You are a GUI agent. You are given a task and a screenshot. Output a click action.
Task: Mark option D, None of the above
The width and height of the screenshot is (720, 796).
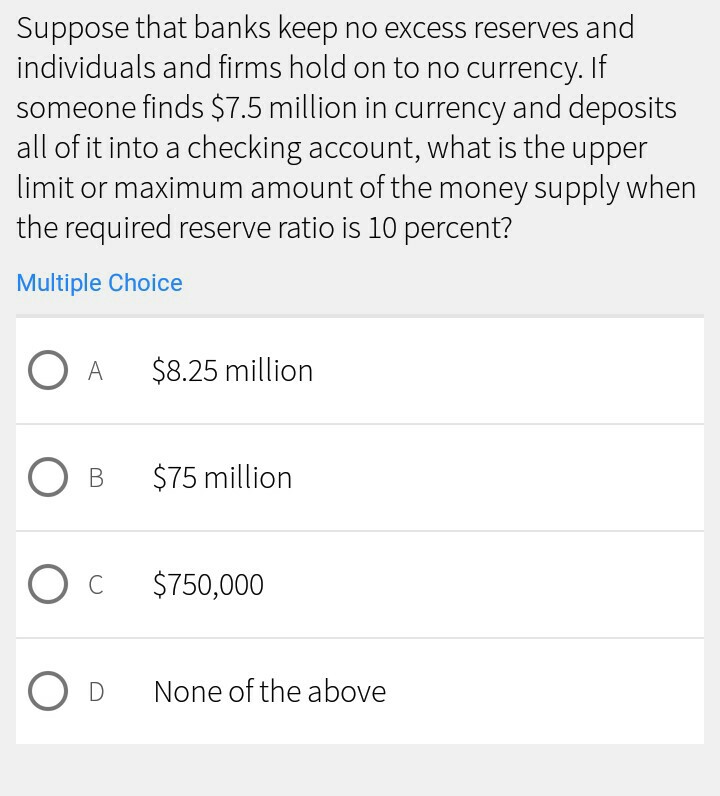(47, 692)
